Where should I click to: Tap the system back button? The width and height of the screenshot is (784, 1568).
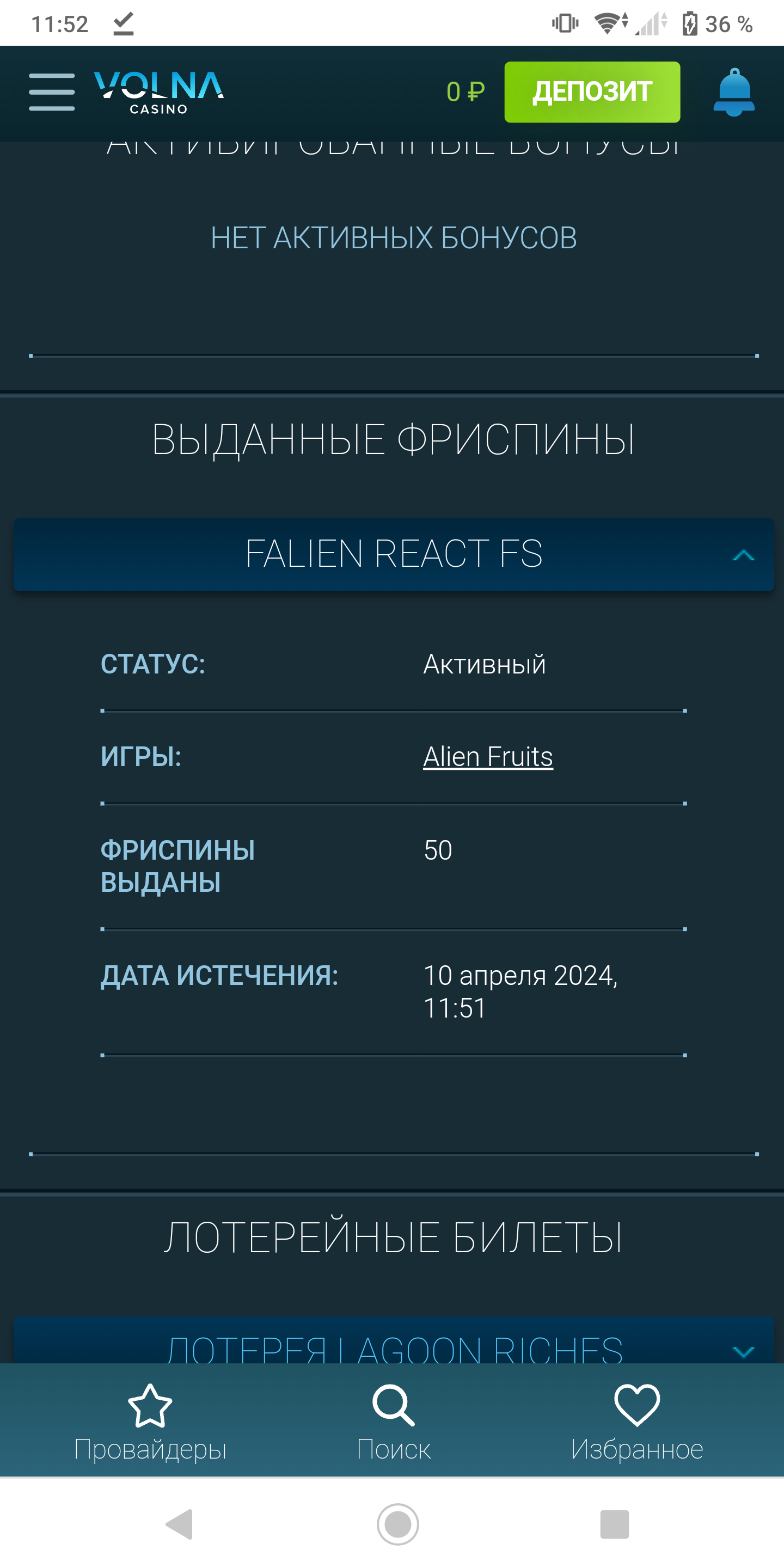(179, 1524)
